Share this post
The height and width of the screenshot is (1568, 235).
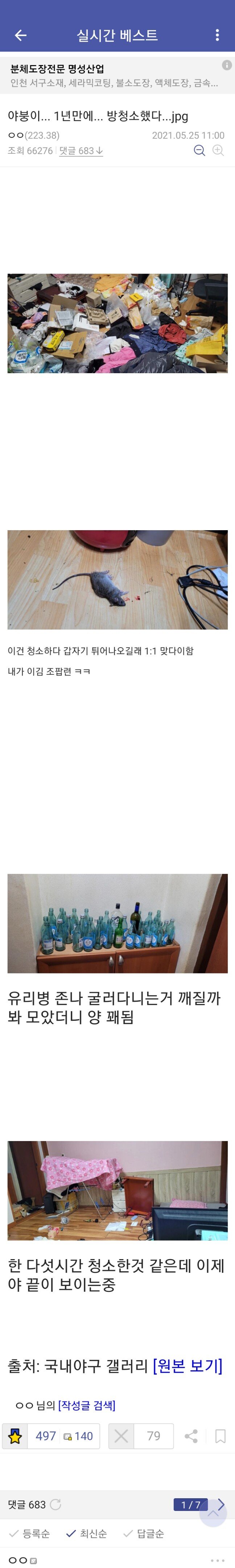(191, 1436)
